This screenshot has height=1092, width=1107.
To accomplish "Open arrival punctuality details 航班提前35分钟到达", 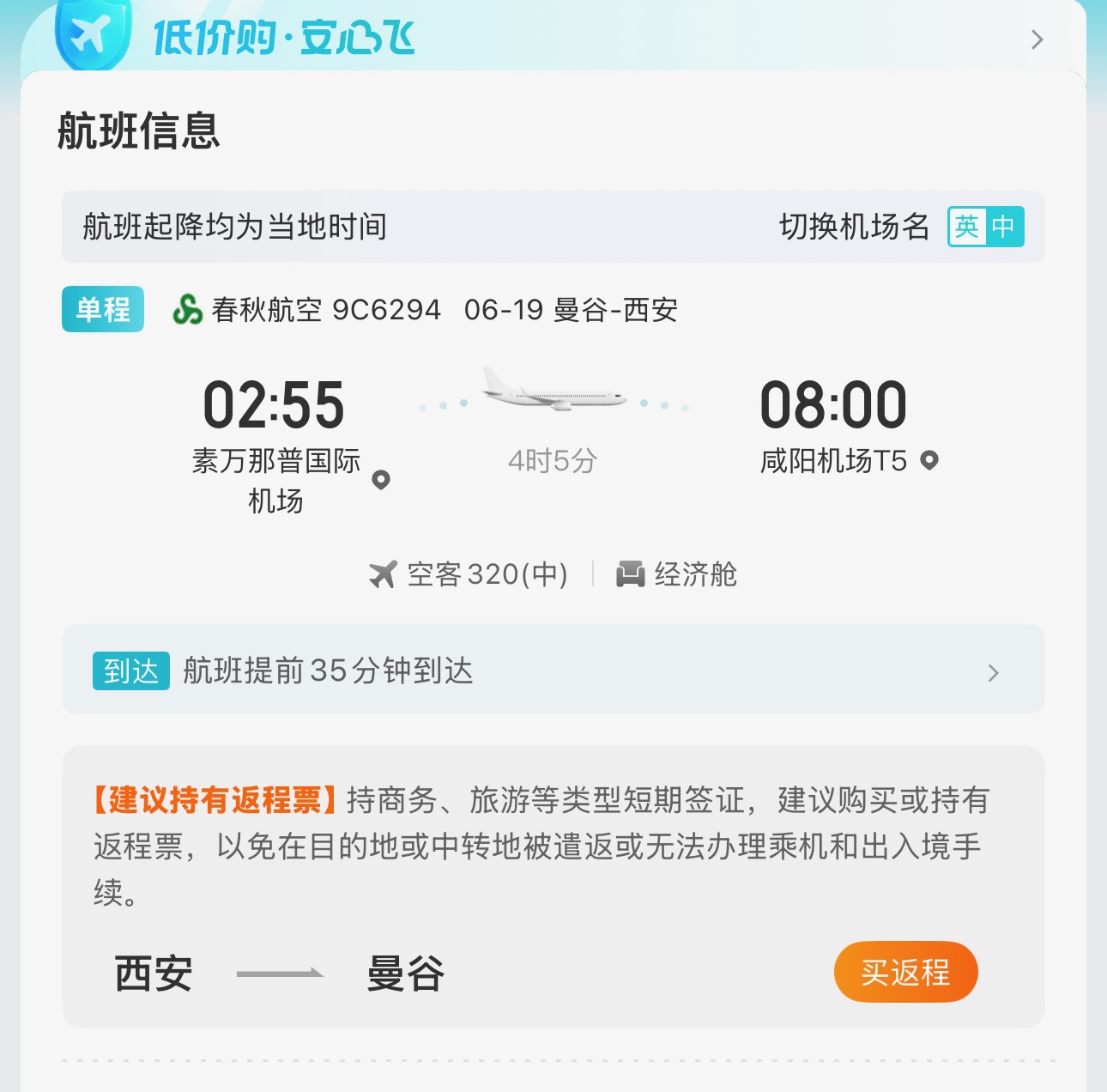I will pos(553,670).
